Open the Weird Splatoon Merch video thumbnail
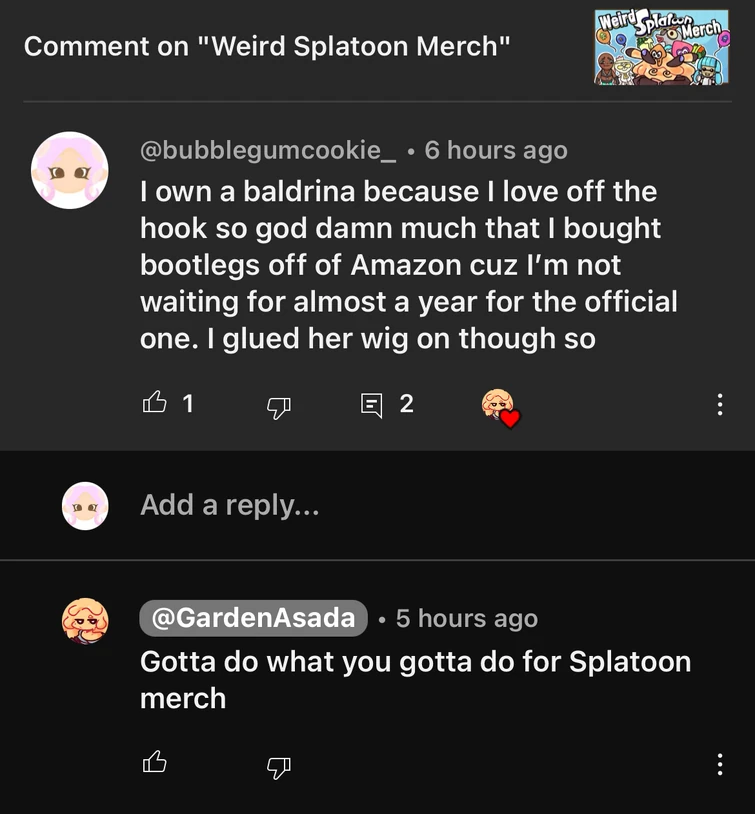This screenshot has height=814, width=755. coord(662,47)
